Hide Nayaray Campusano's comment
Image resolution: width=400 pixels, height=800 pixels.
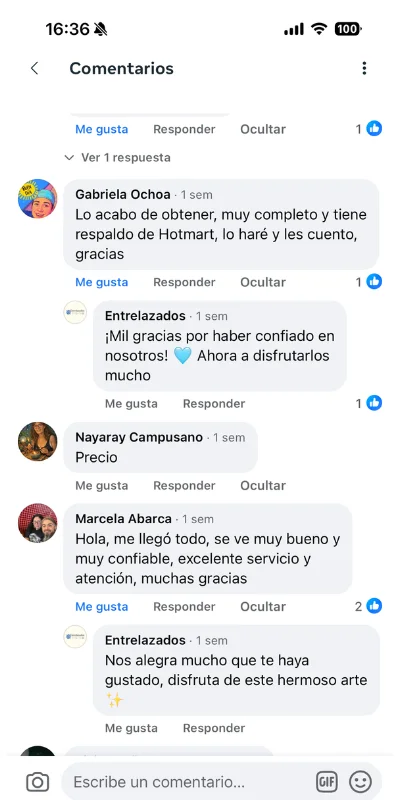pyautogui.click(x=263, y=485)
